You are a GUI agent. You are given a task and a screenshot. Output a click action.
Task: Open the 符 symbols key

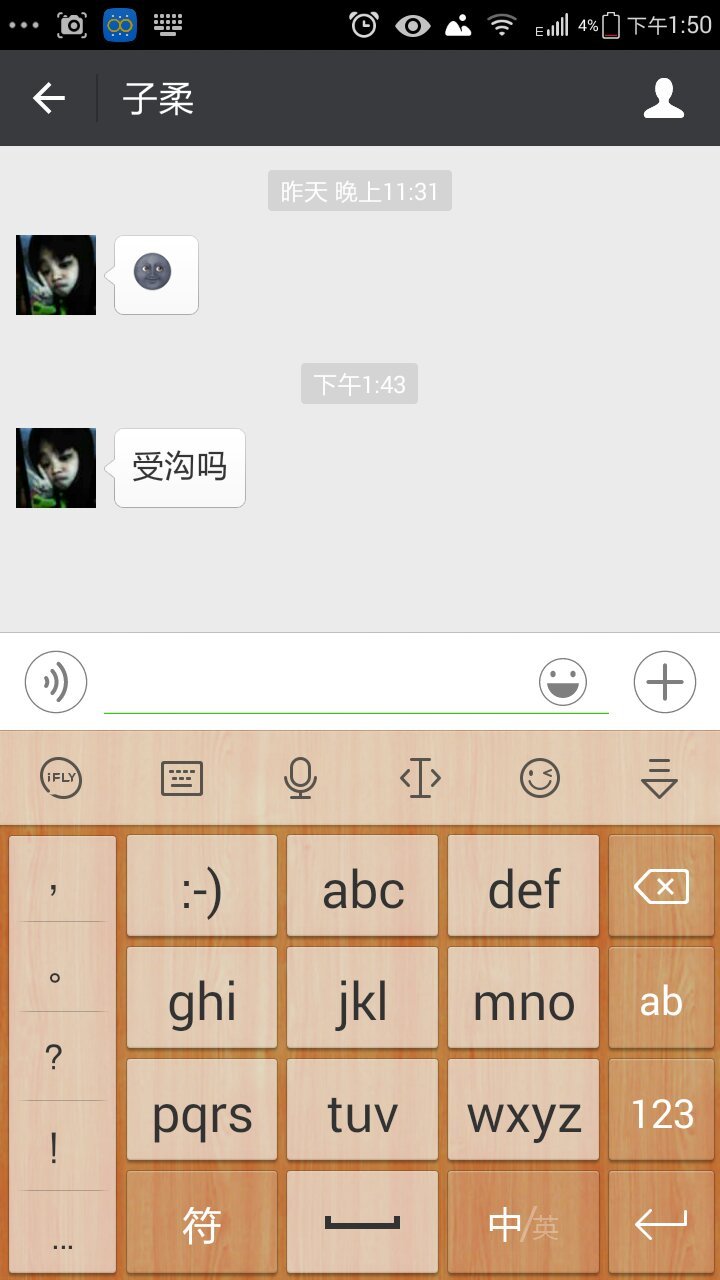coord(202,1224)
